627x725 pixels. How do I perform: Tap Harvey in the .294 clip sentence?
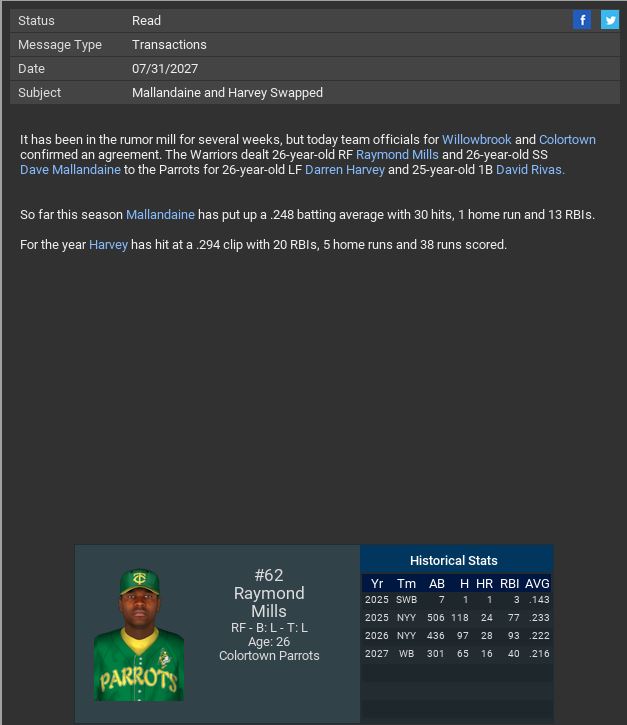point(108,244)
